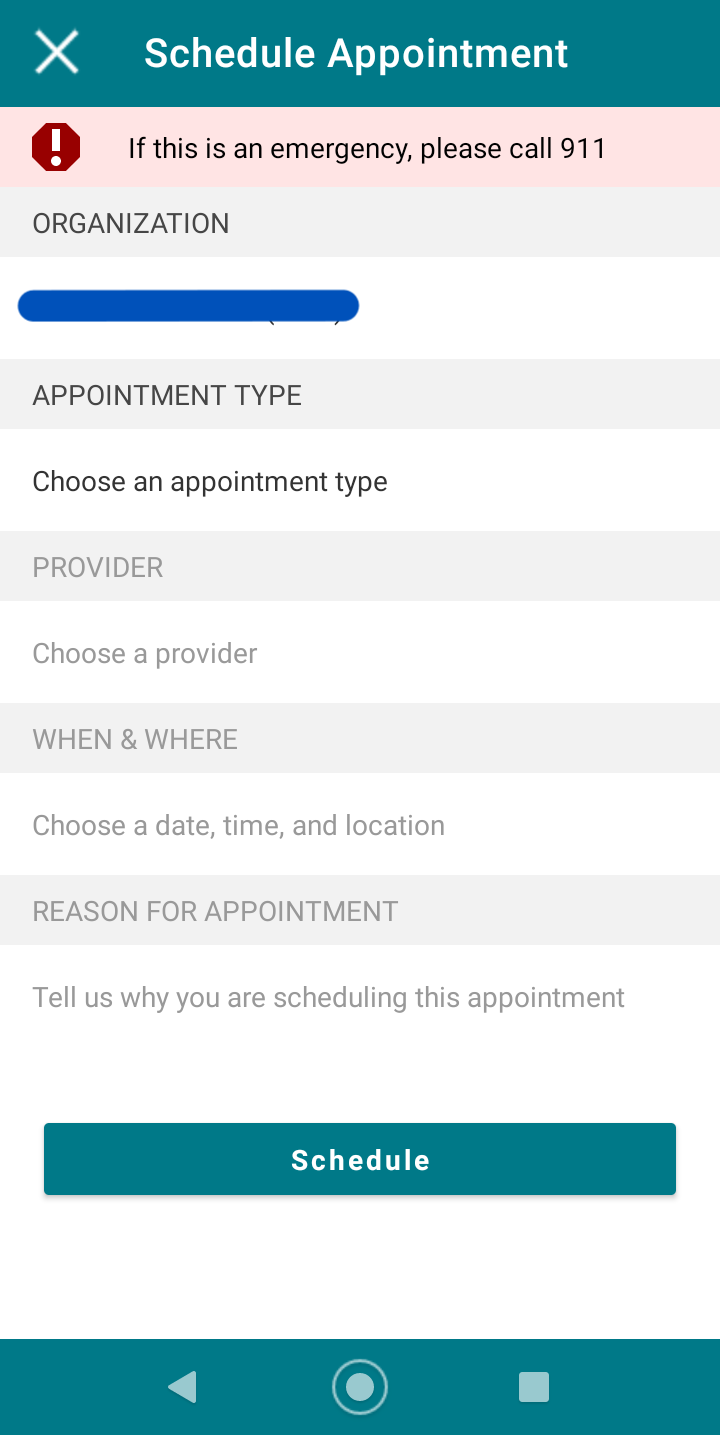
Task: Open the appointment type picker
Action: click(x=210, y=481)
